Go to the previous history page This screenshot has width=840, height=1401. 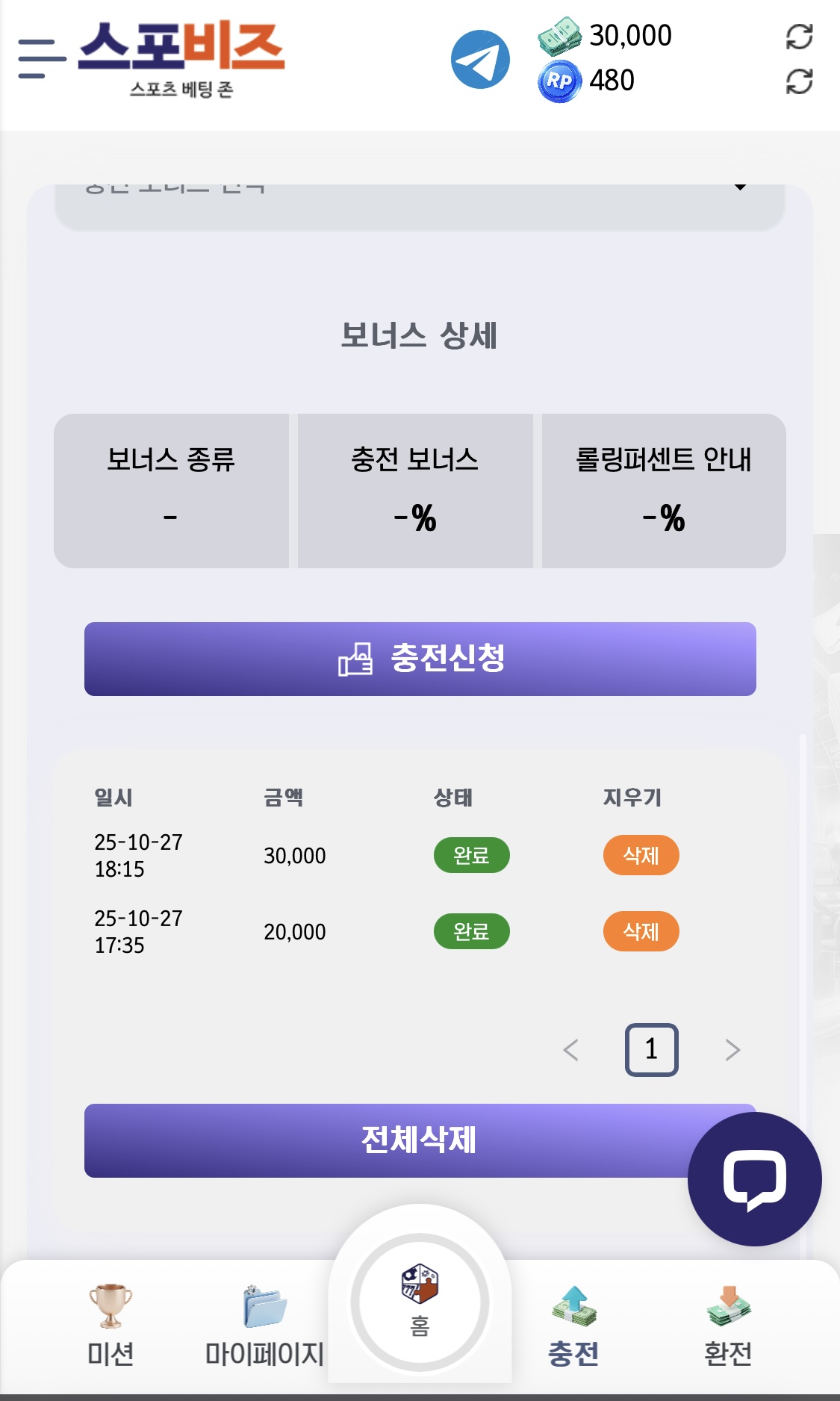(571, 1050)
